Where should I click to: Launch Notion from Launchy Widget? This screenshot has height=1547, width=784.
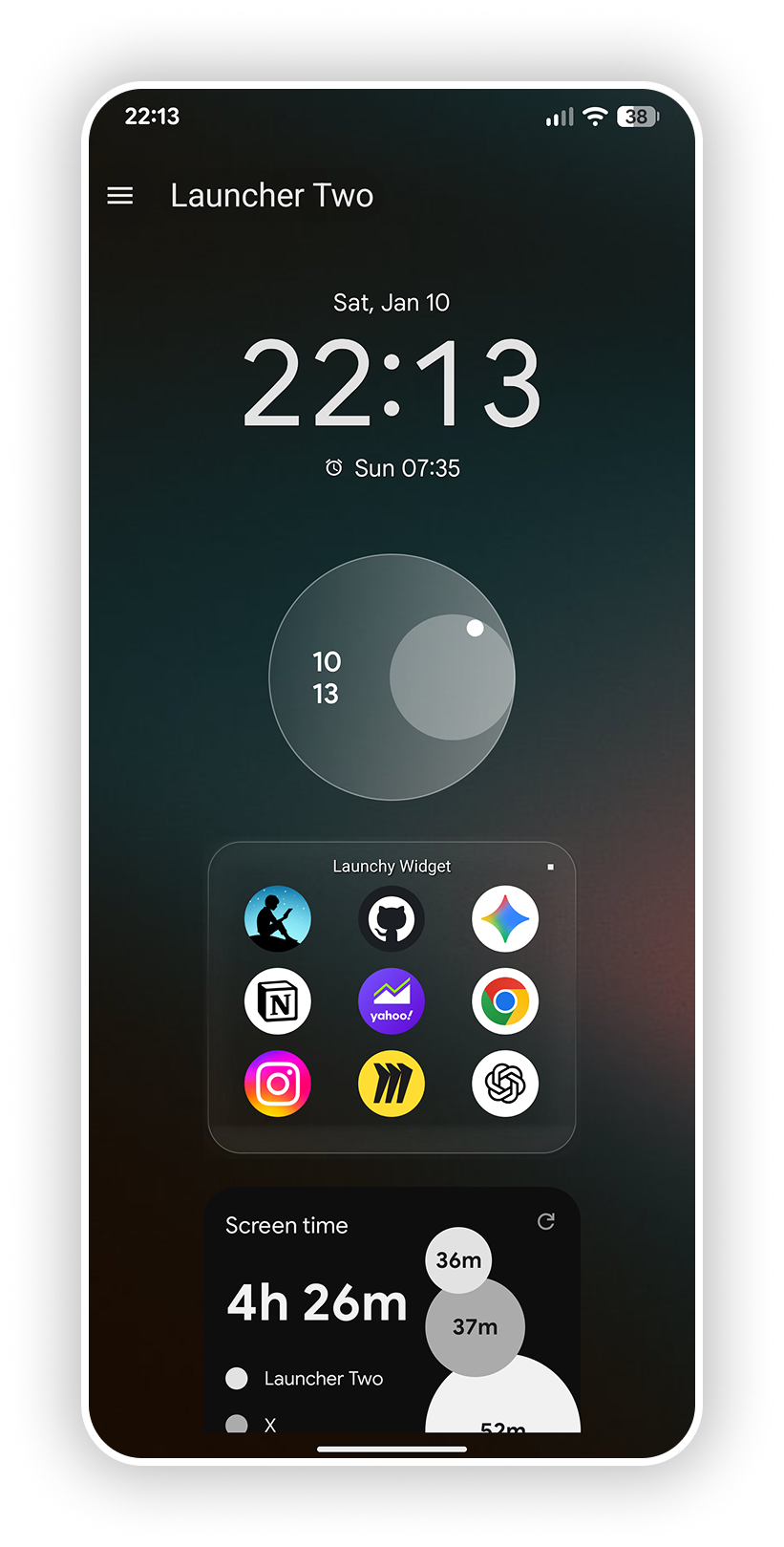[278, 1001]
